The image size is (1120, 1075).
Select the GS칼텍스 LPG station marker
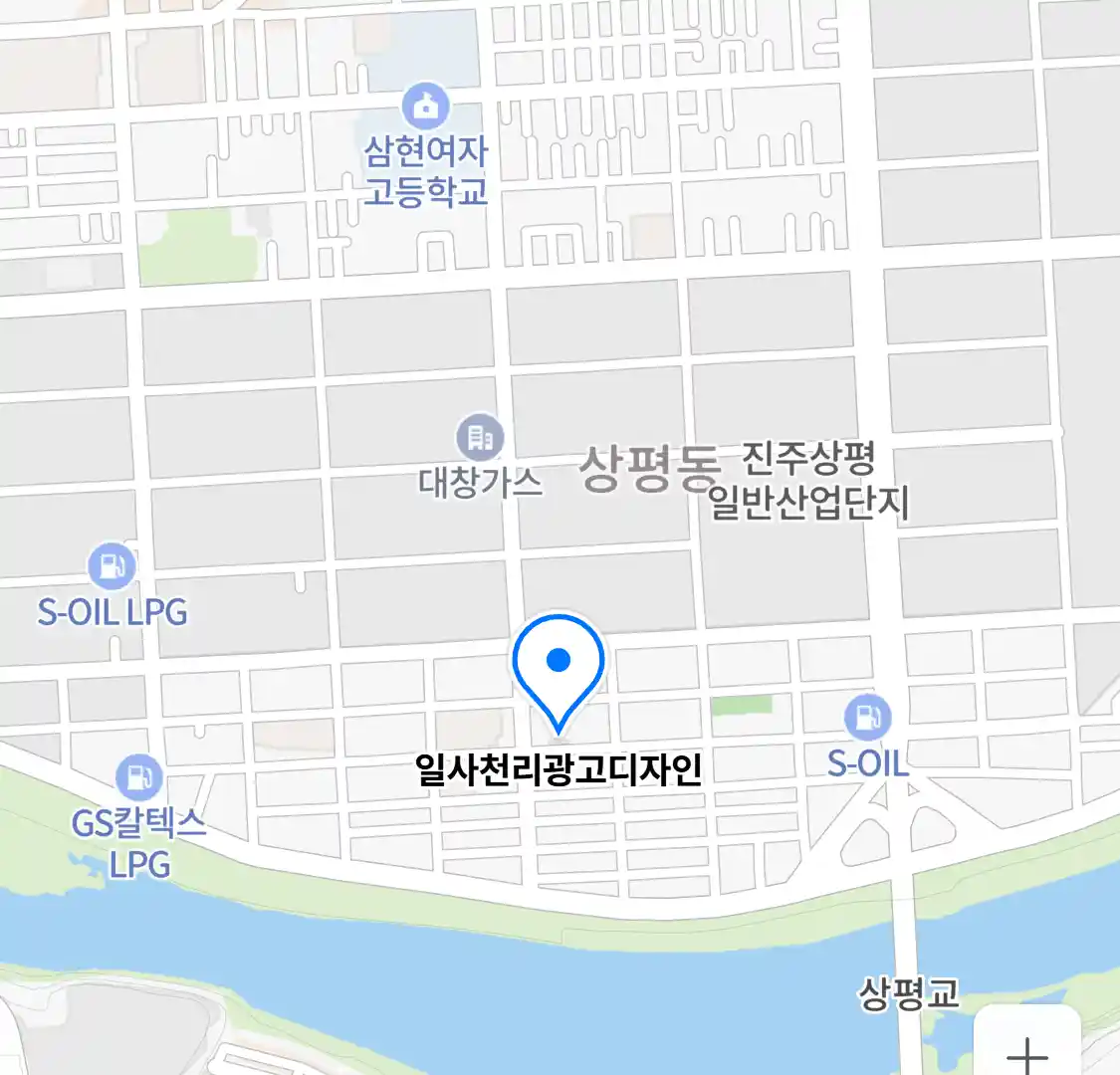tap(138, 777)
